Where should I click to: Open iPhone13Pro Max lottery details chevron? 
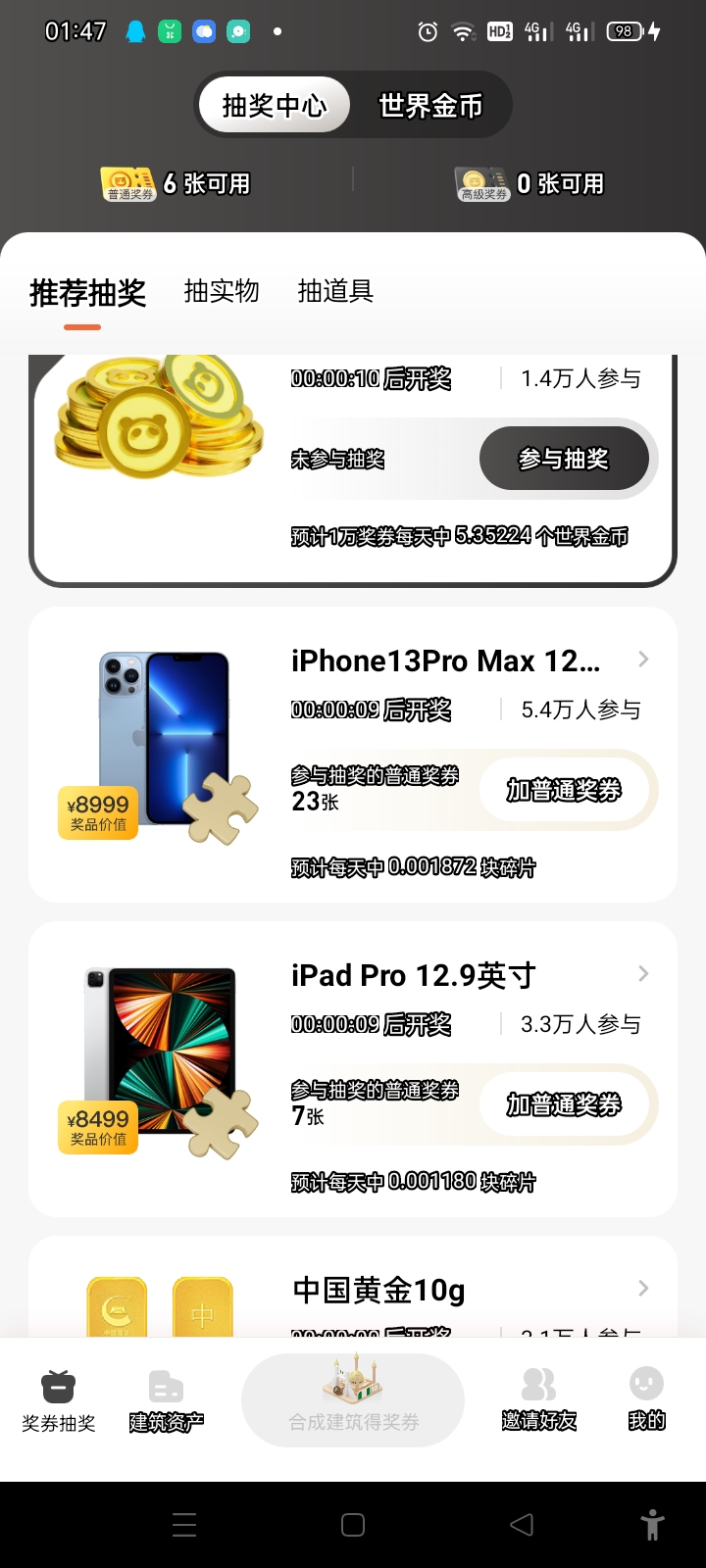coord(643,660)
